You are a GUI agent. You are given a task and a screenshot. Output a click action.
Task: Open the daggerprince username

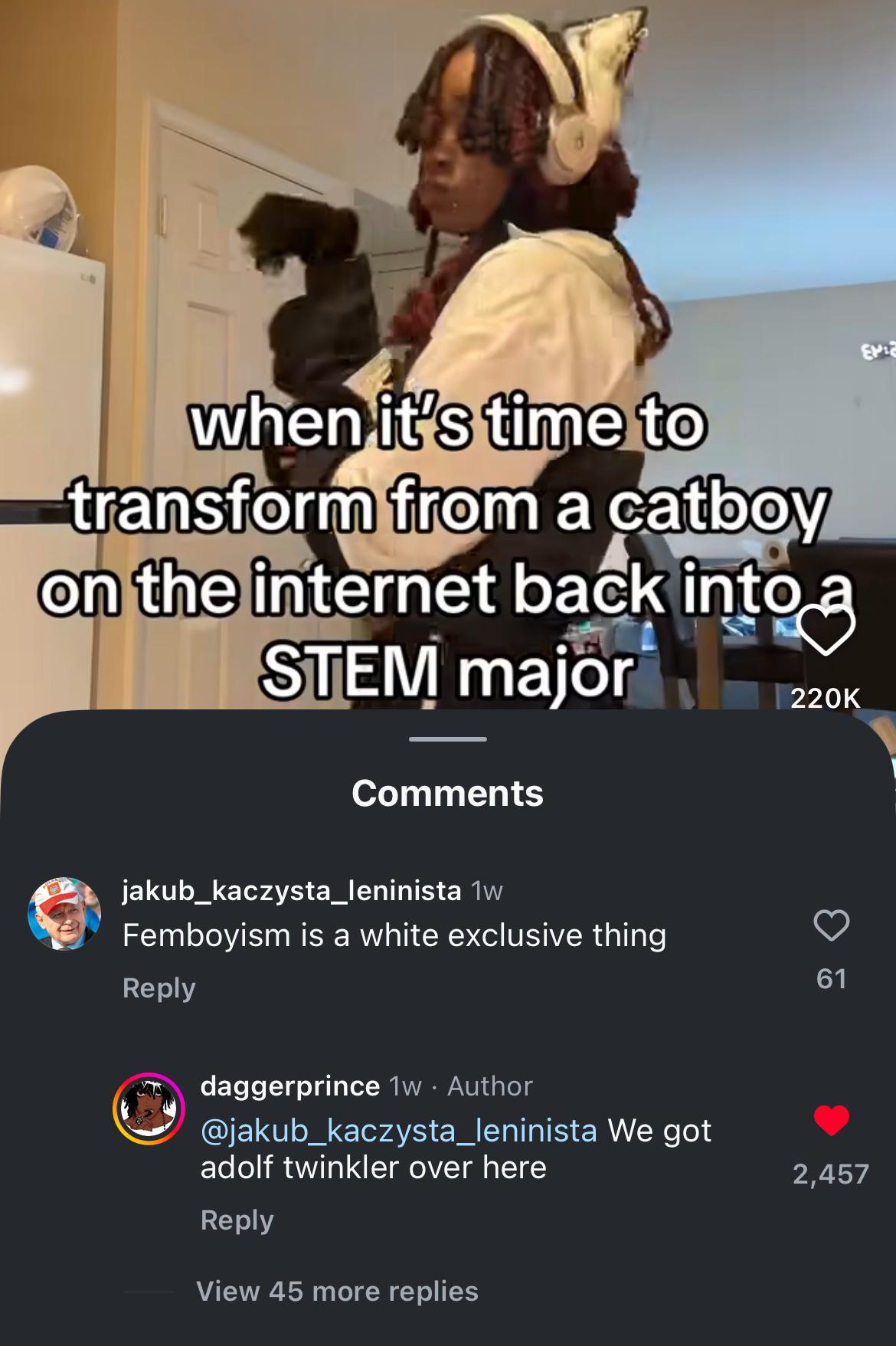tap(289, 1086)
